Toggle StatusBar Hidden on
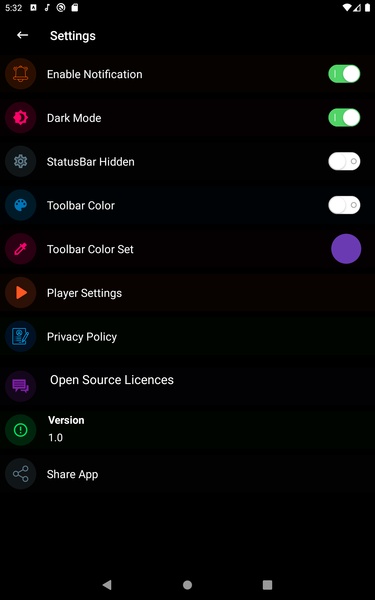This screenshot has height=600, width=375. click(344, 161)
